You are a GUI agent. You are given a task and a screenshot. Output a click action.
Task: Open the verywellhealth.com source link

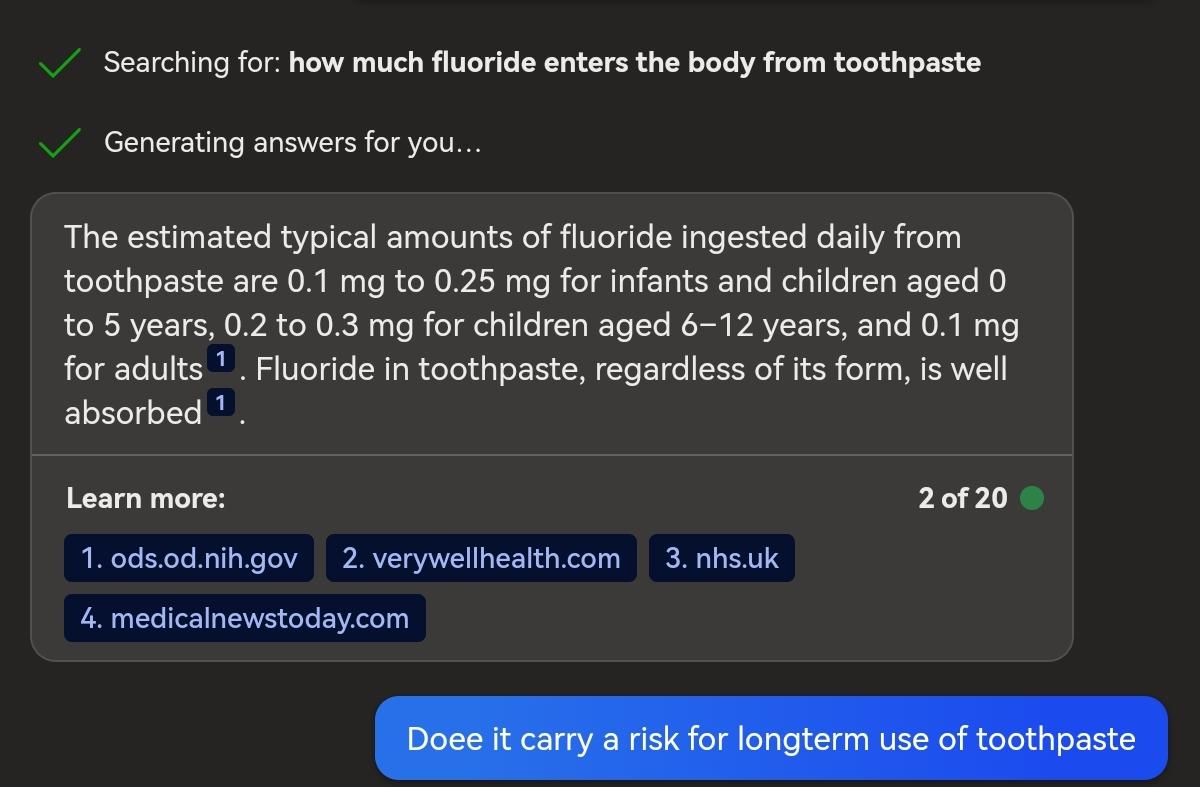tap(481, 558)
